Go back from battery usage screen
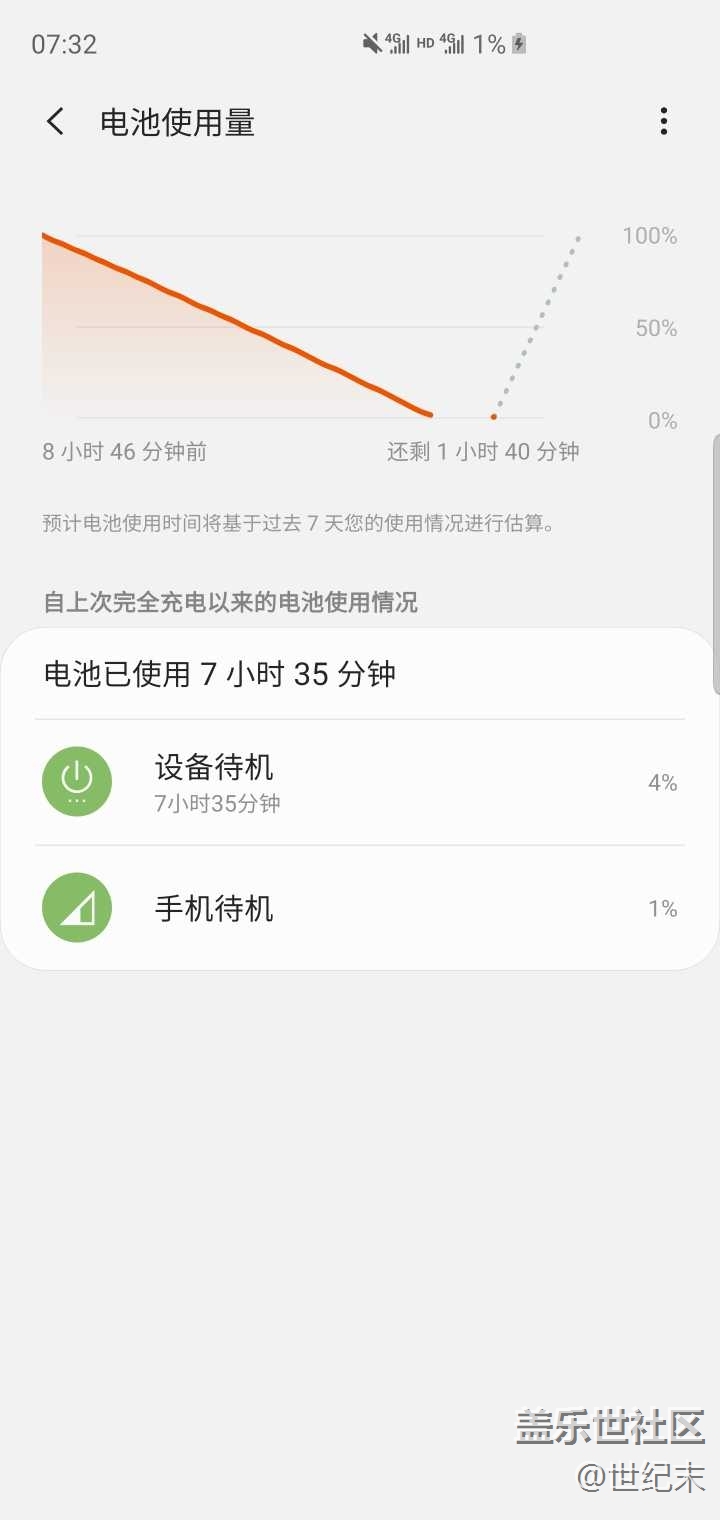 pos(56,122)
